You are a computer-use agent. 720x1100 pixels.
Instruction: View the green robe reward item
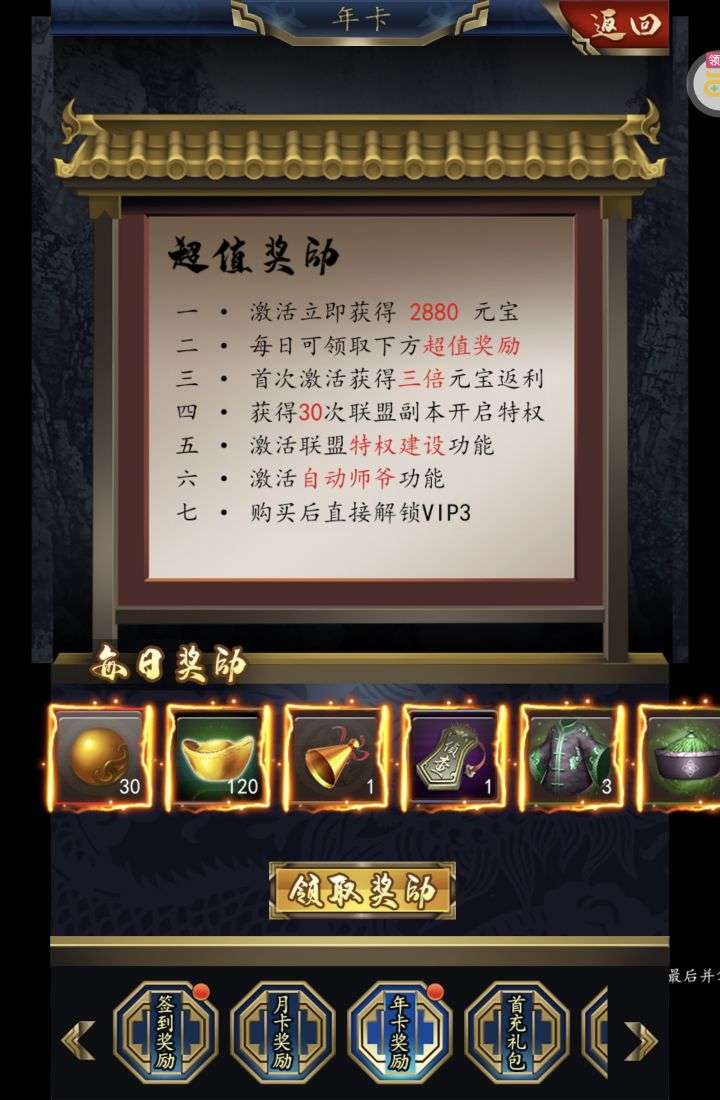coord(571,757)
